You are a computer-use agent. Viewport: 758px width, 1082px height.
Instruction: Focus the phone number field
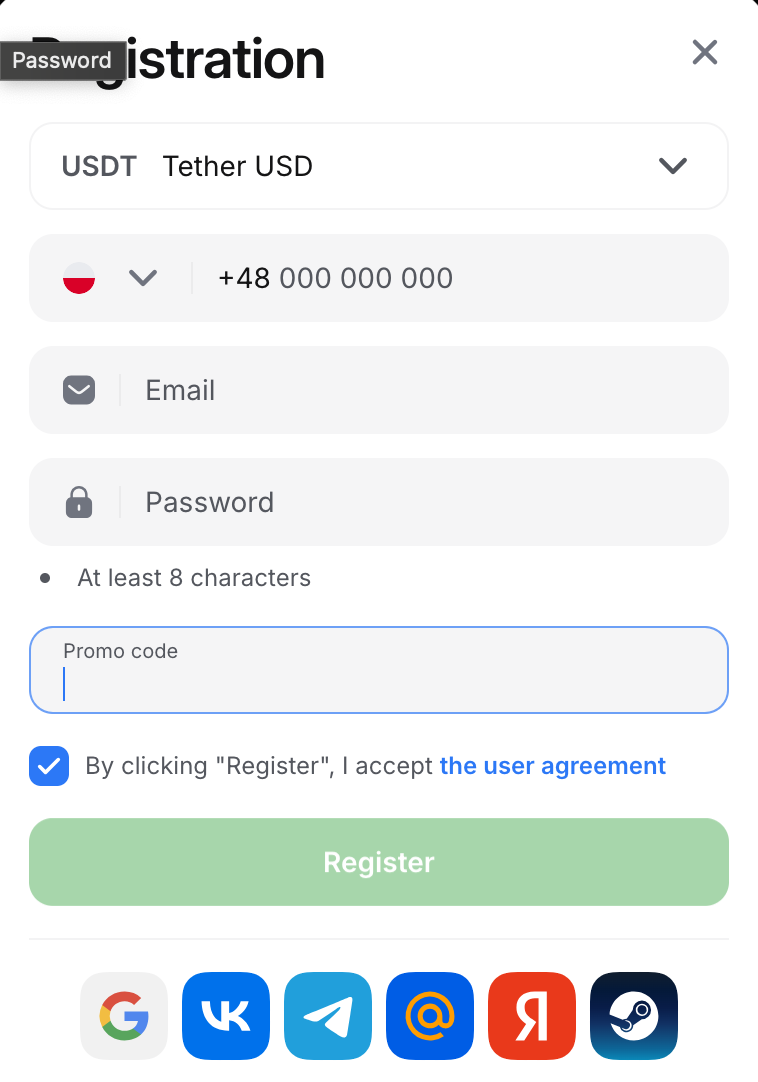[x=460, y=278]
